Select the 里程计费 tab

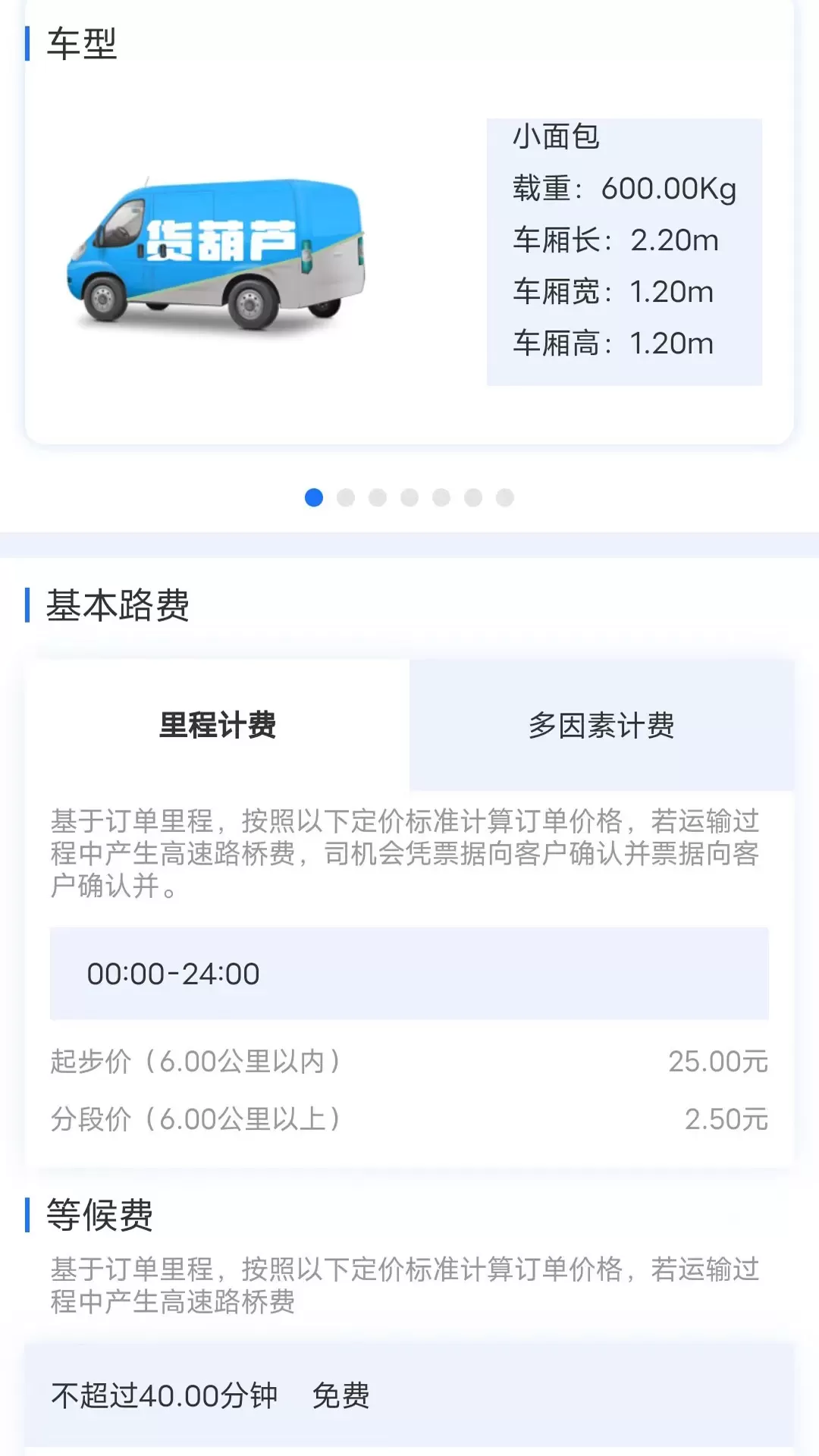(x=218, y=725)
